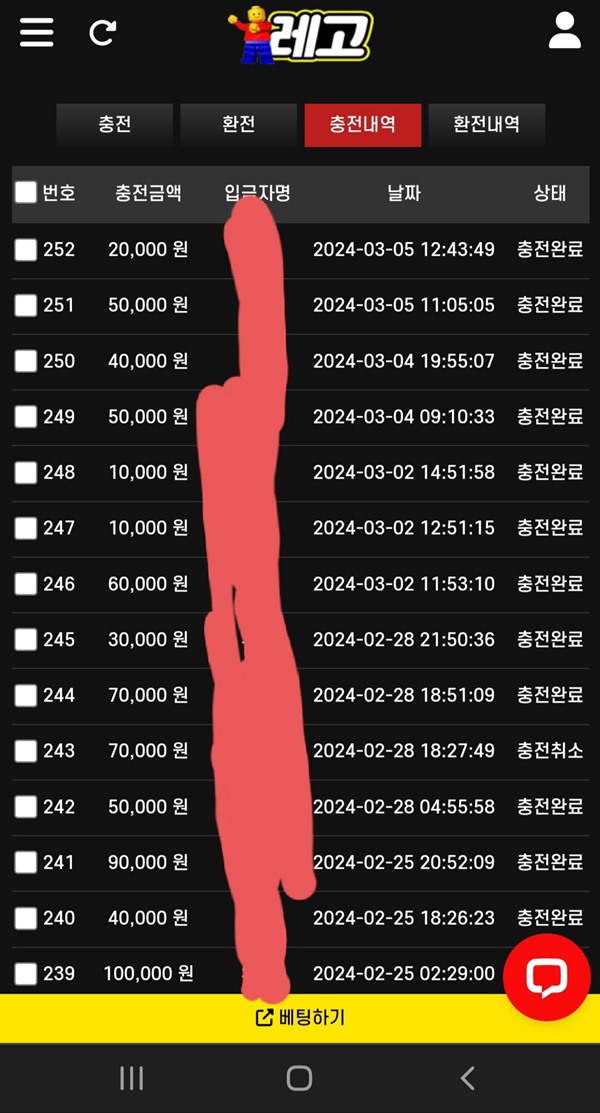Tick the checkbox for entry 252
600x1113 pixels.
26,250
